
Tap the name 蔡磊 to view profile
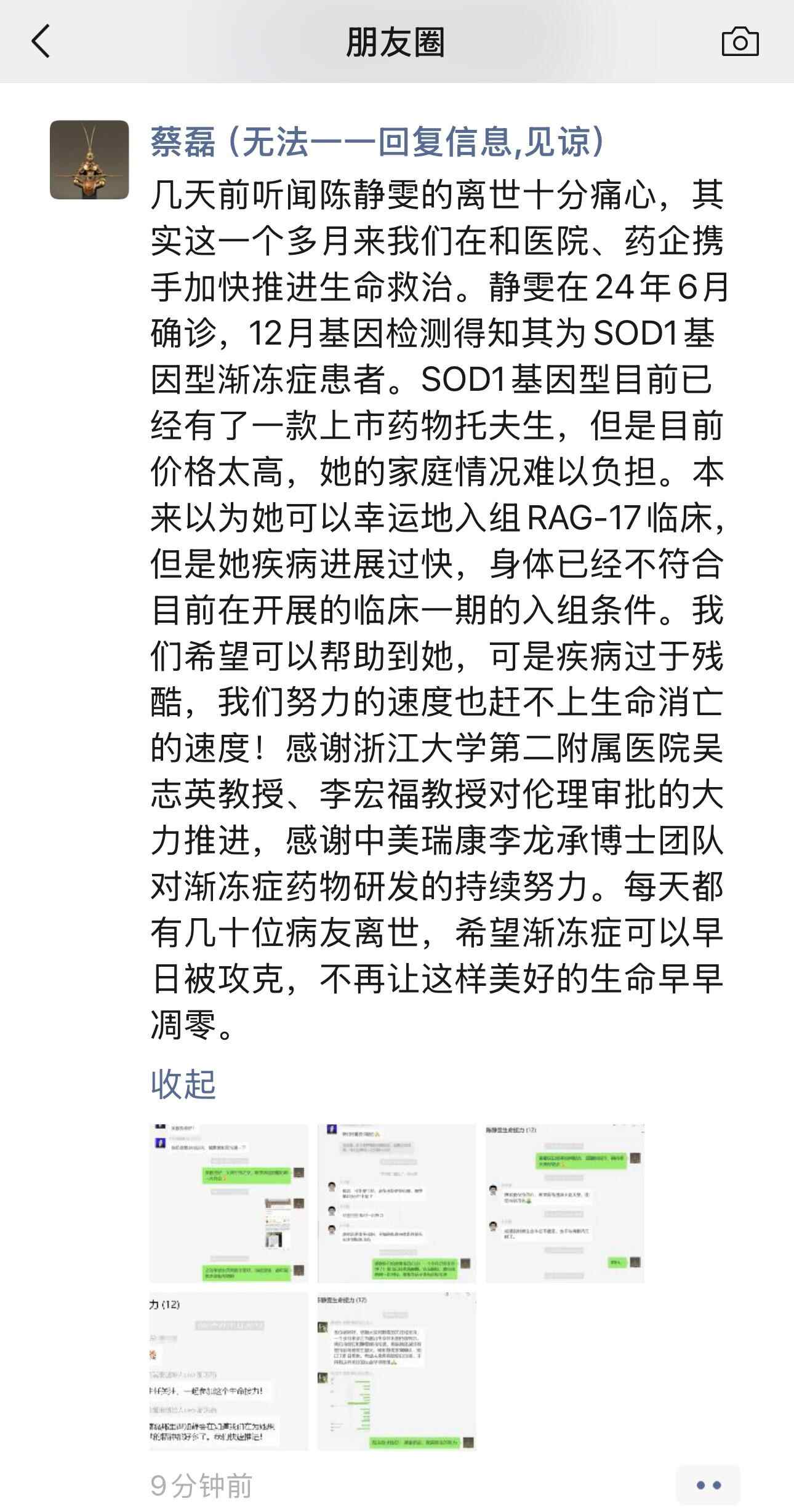pyautogui.click(x=182, y=142)
